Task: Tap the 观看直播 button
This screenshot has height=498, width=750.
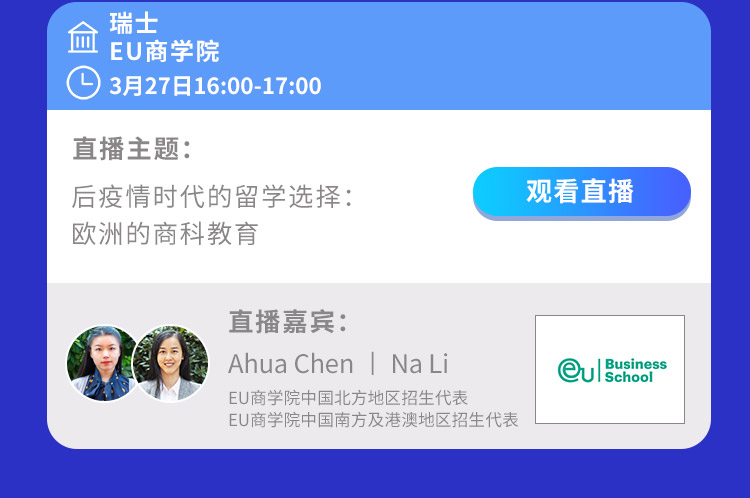Action: tap(581, 192)
